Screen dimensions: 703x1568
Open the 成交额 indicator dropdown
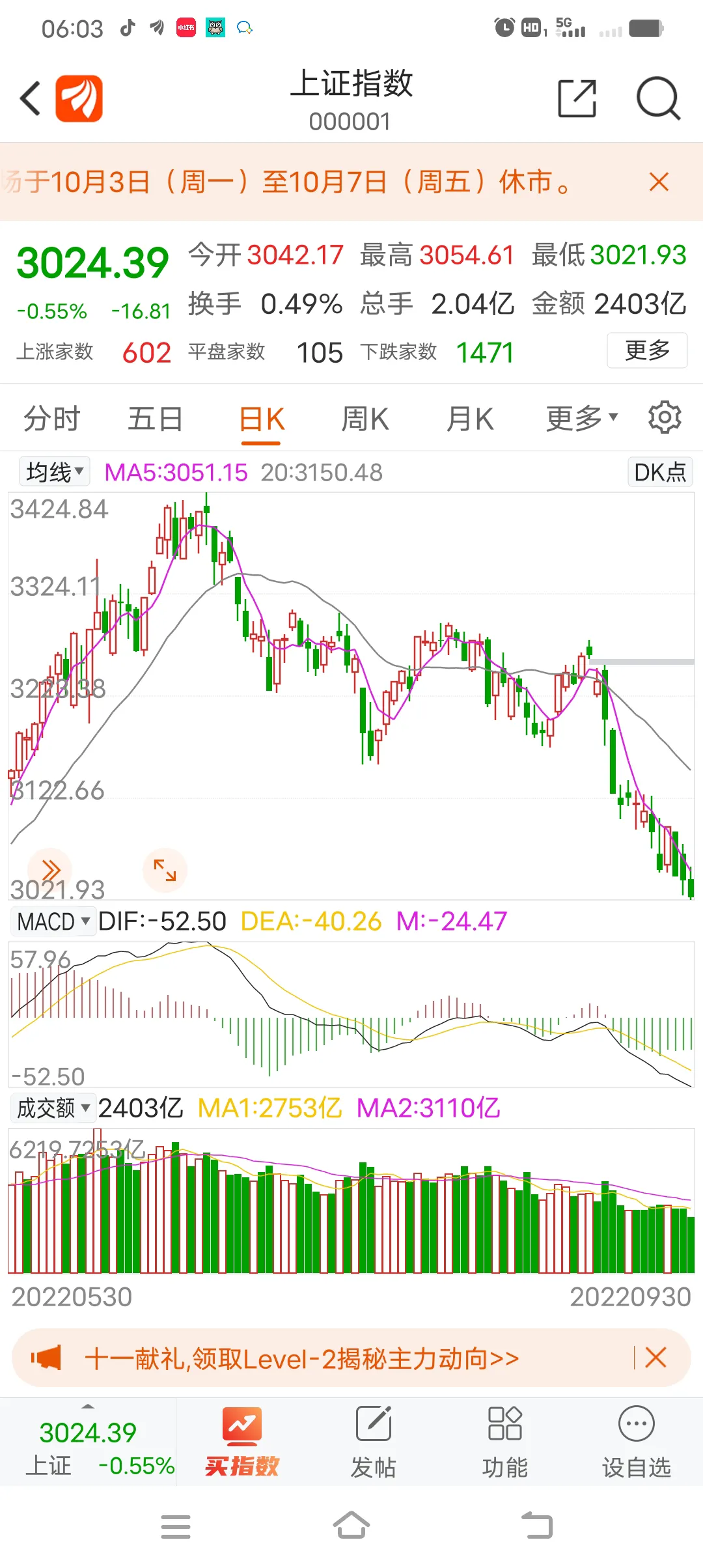click(53, 1108)
